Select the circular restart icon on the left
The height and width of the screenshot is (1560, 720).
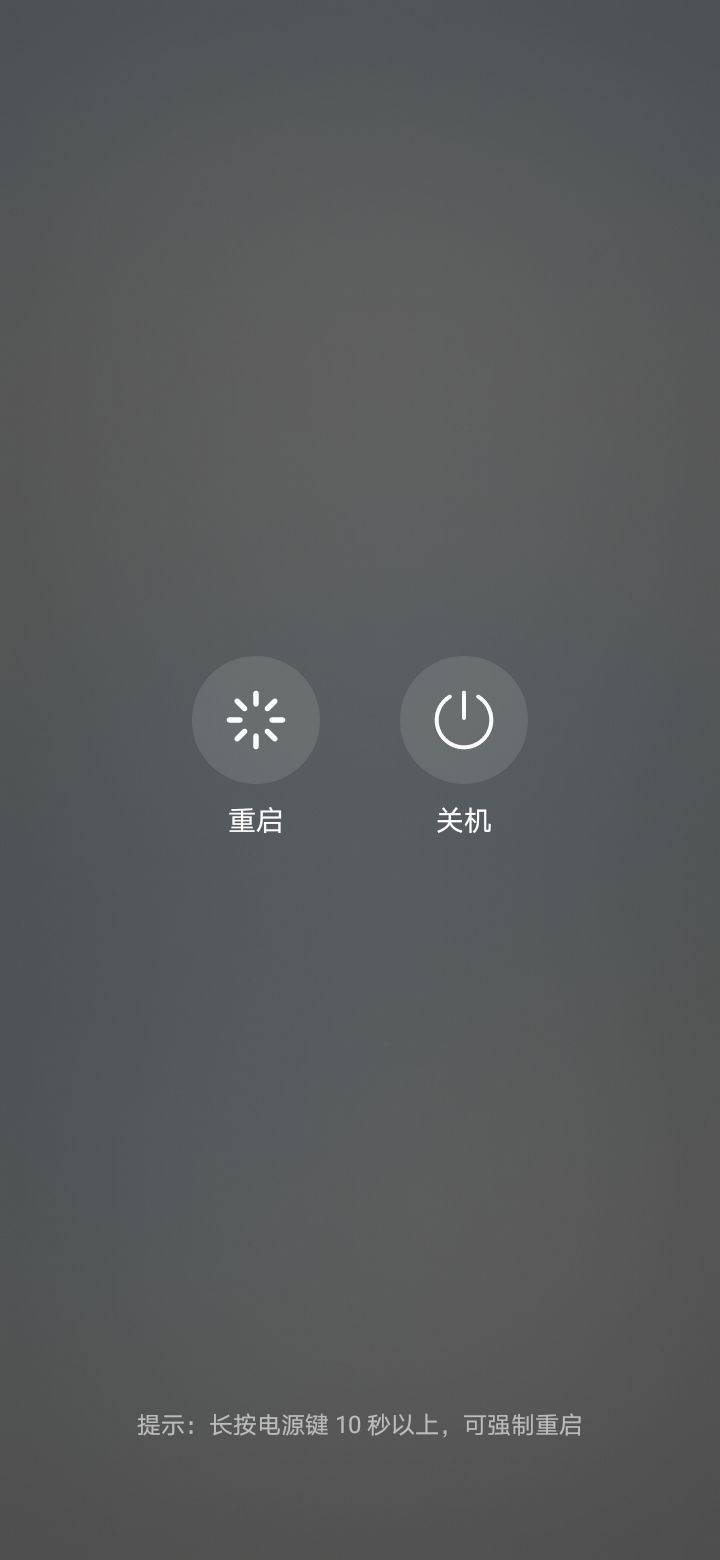[256, 720]
